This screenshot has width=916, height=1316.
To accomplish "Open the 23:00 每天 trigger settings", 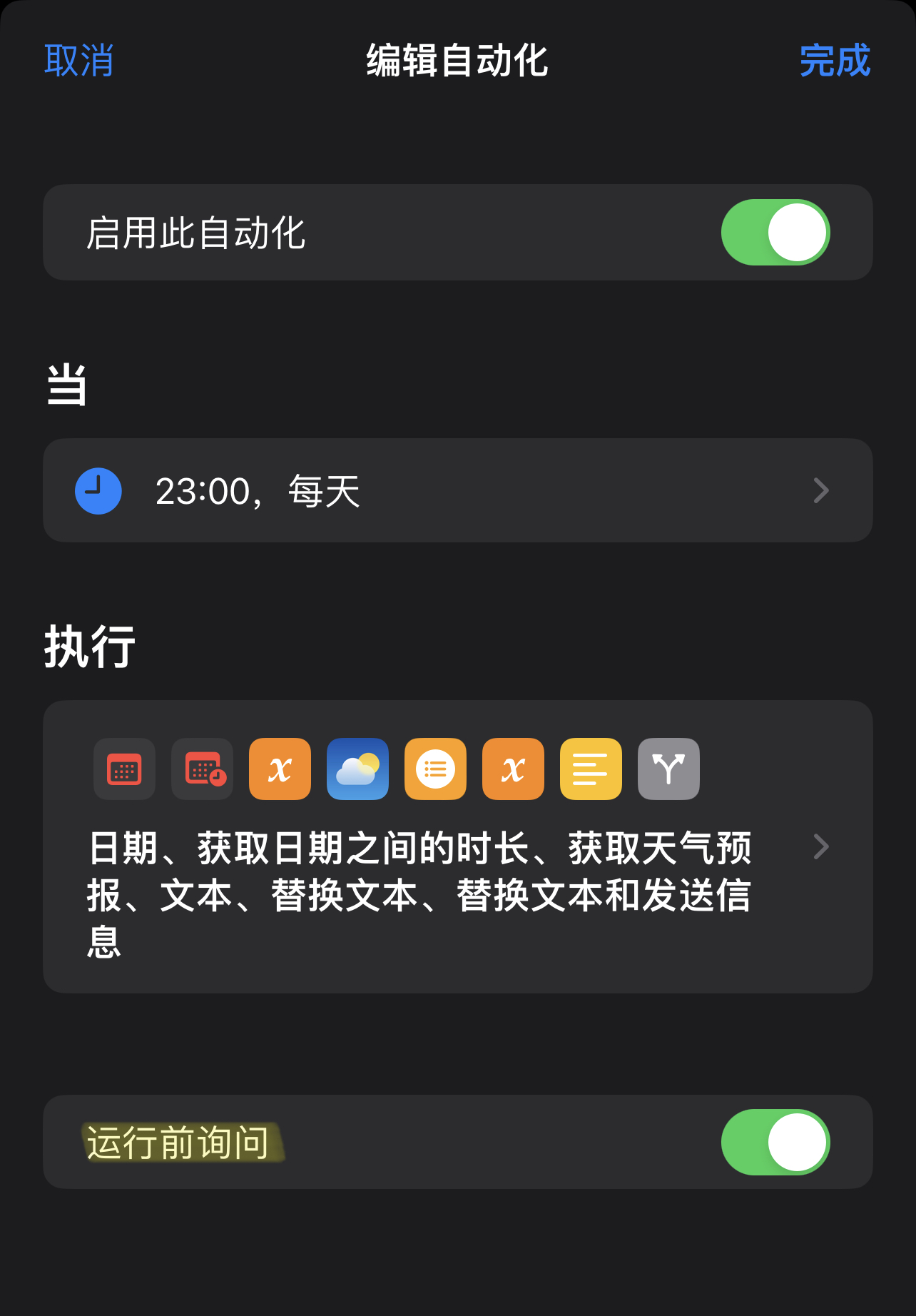I will pyautogui.click(x=457, y=491).
